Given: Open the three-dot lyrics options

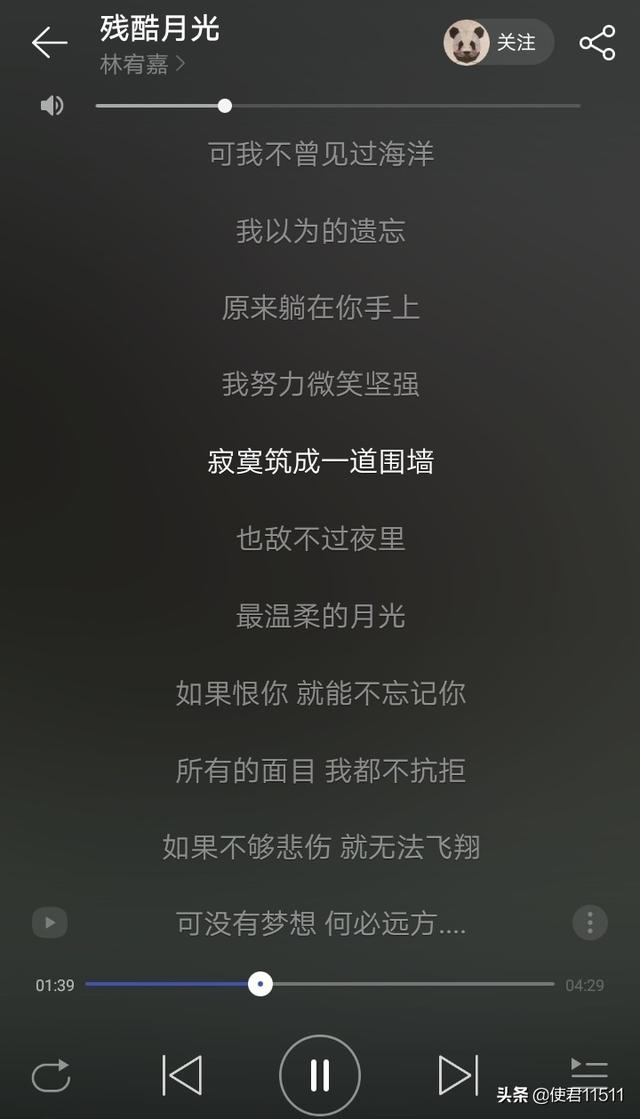Looking at the screenshot, I should [x=590, y=922].
